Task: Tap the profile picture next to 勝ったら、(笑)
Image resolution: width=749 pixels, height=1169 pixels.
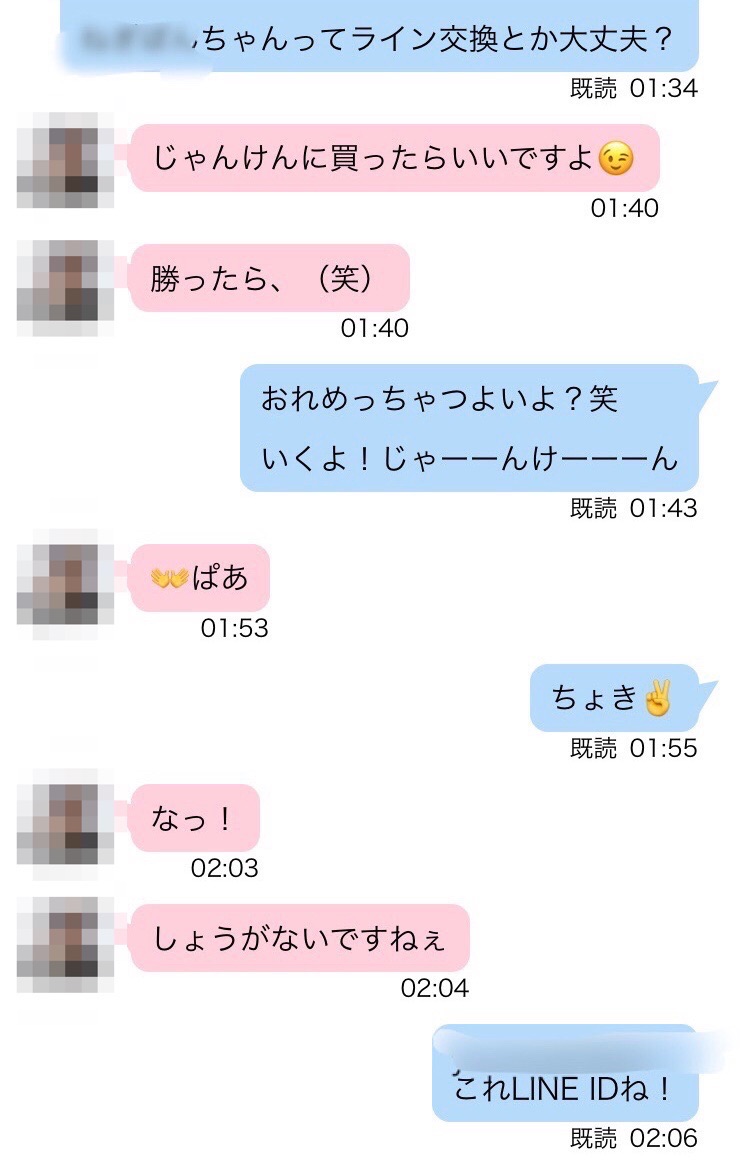Action: 65,280
